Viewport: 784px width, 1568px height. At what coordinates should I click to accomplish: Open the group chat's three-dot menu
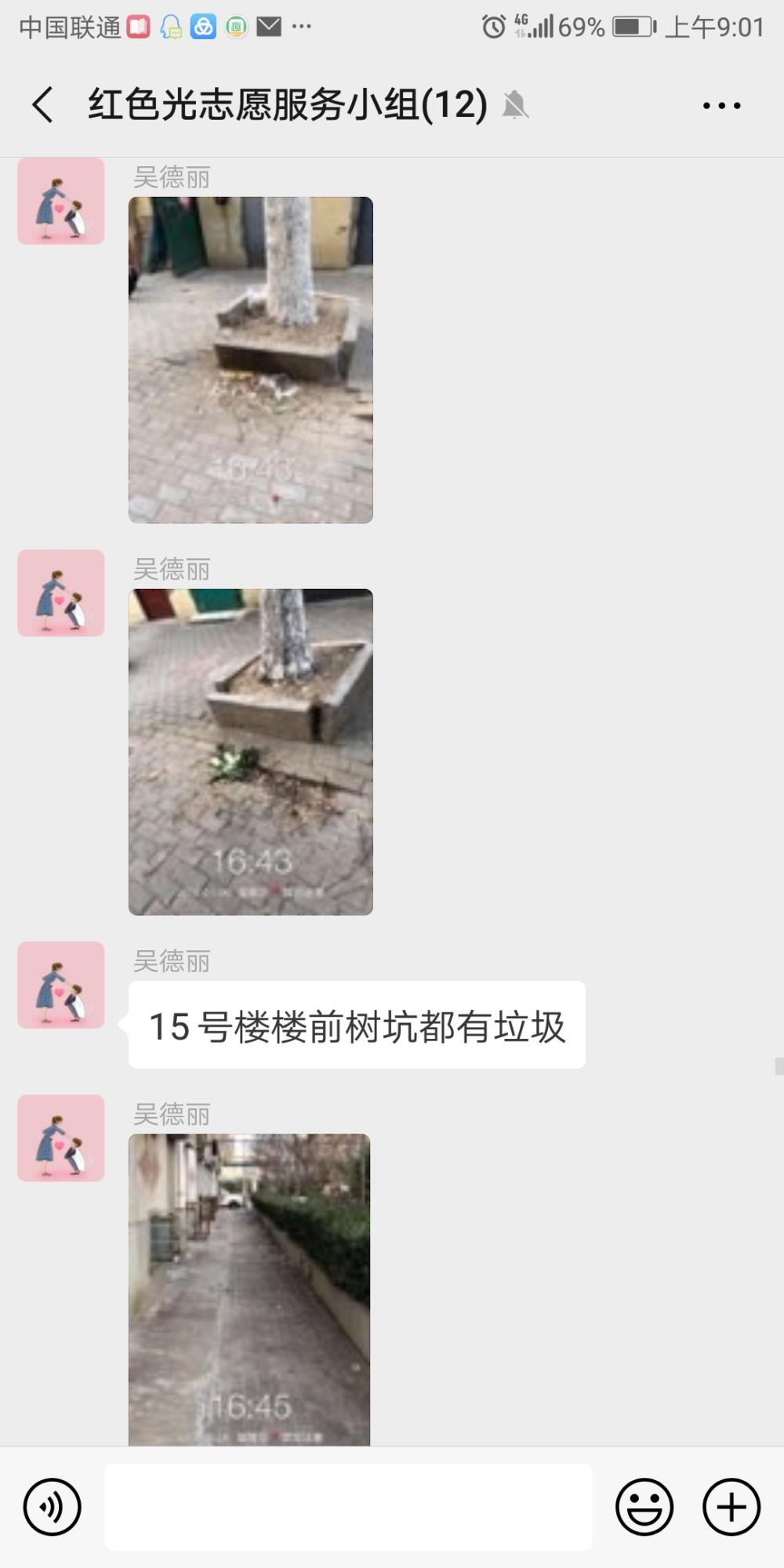coord(721,105)
